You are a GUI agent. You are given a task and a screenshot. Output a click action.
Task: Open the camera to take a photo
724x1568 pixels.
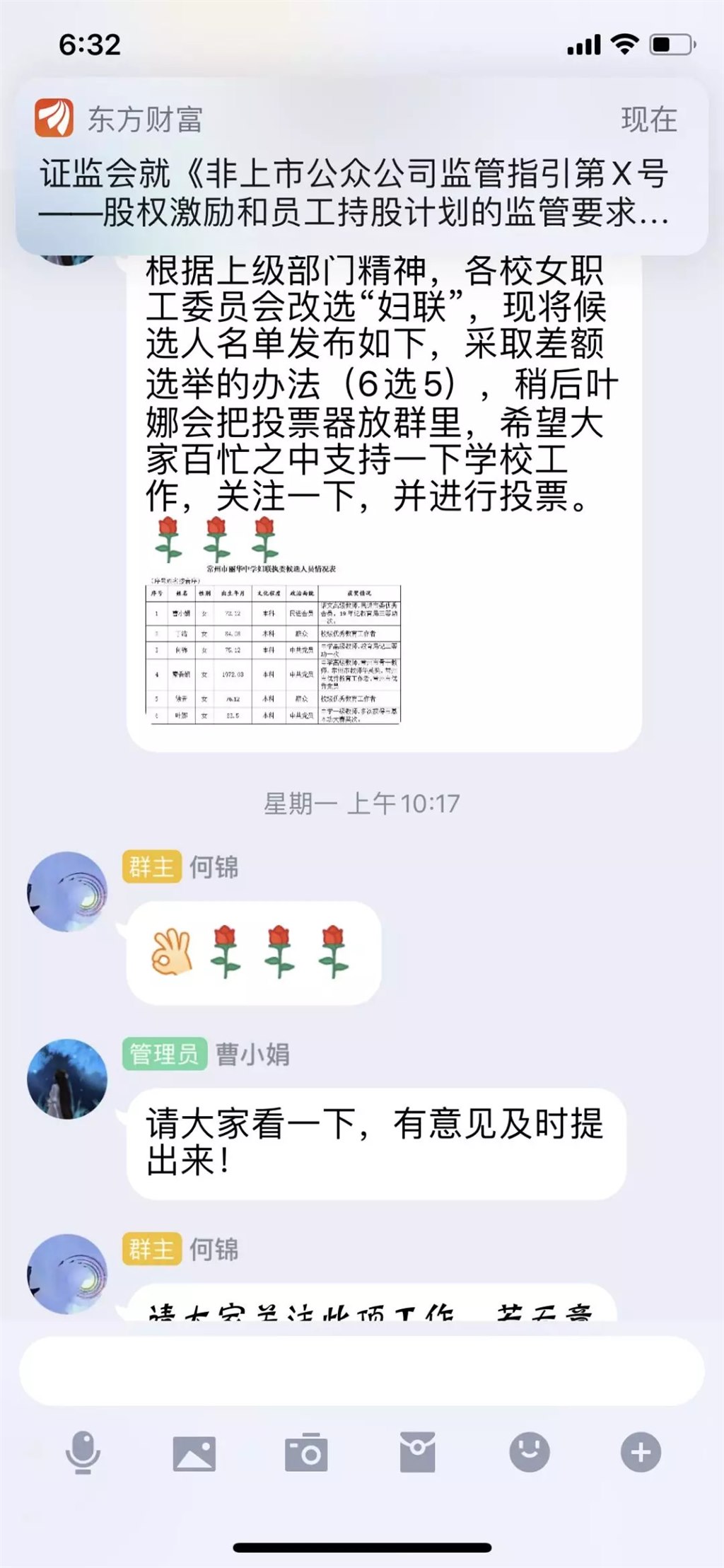click(x=305, y=1453)
